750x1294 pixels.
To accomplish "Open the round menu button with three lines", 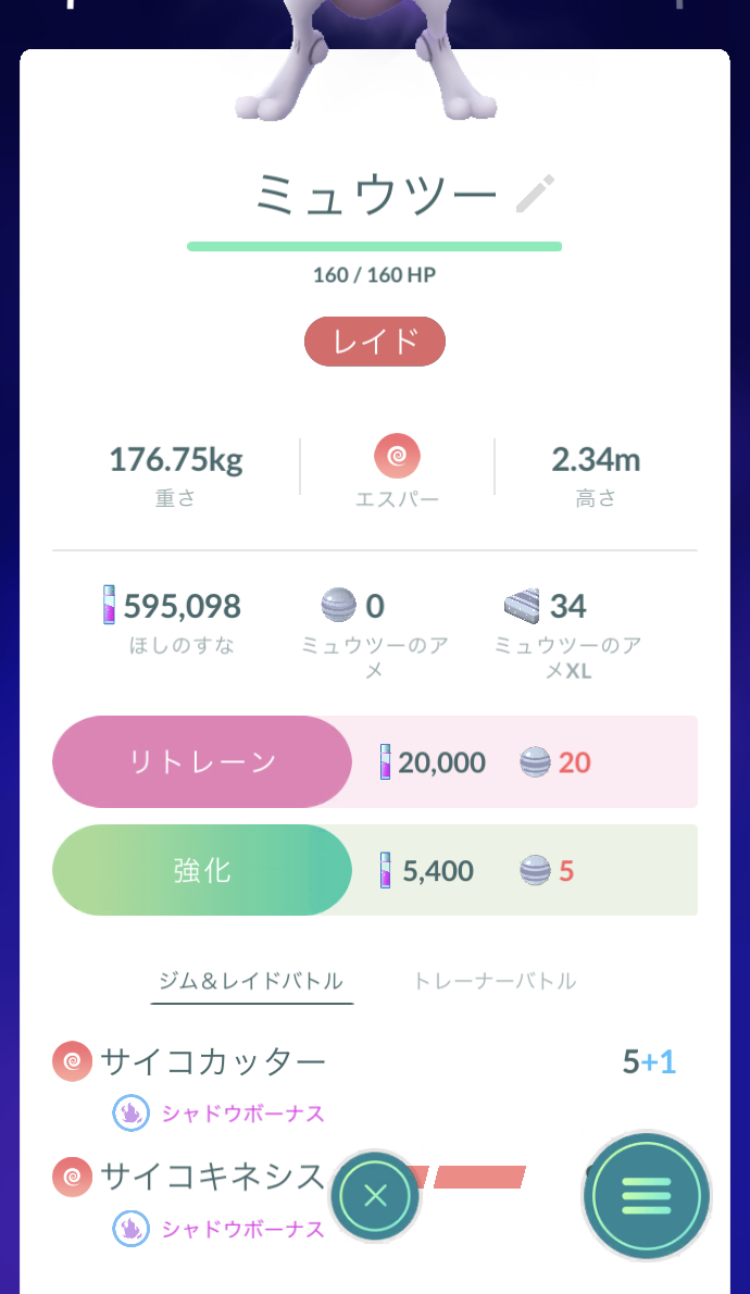I will coord(646,1195).
